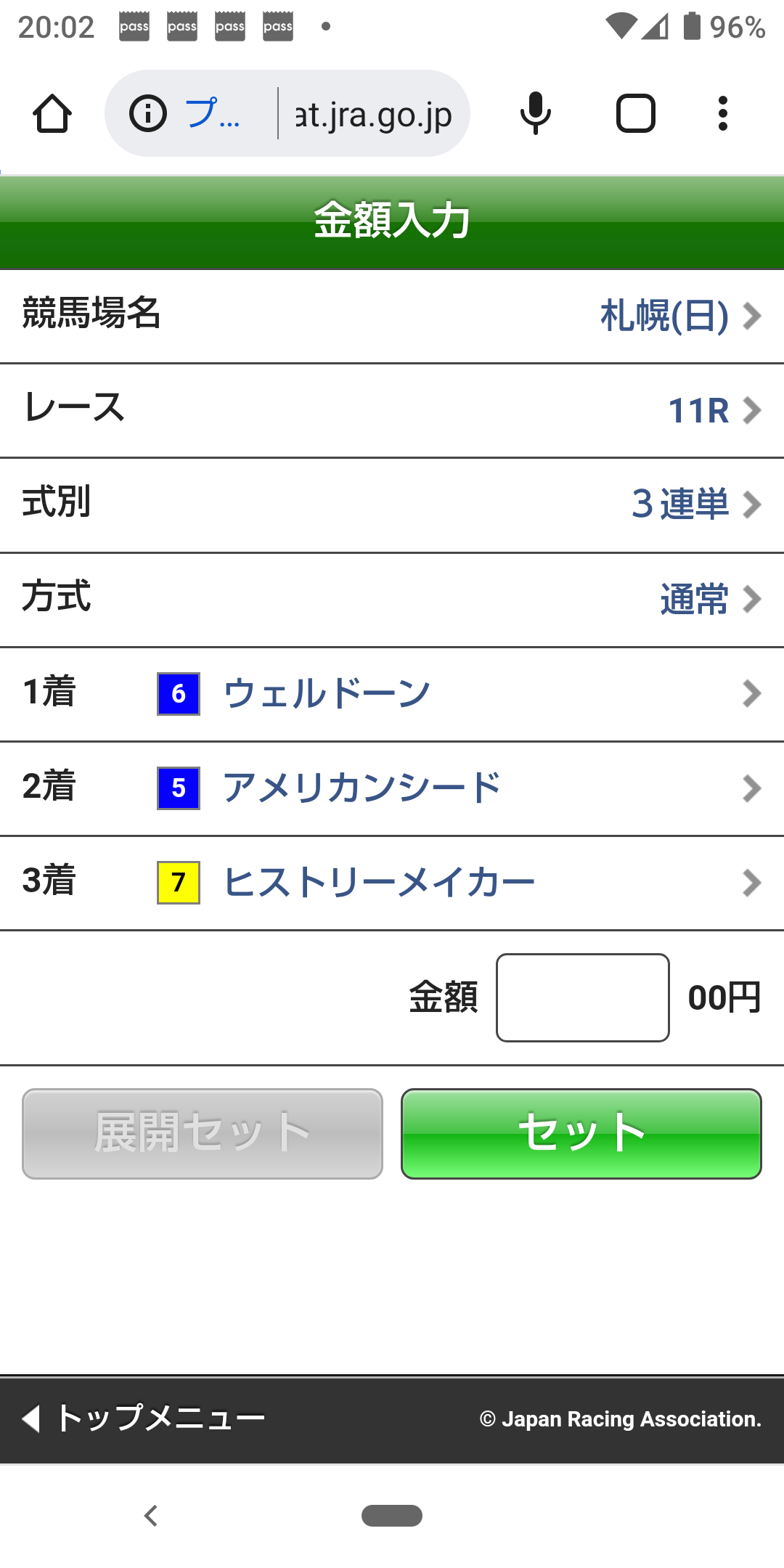Tap the page info icon in address bar

pyautogui.click(x=147, y=113)
